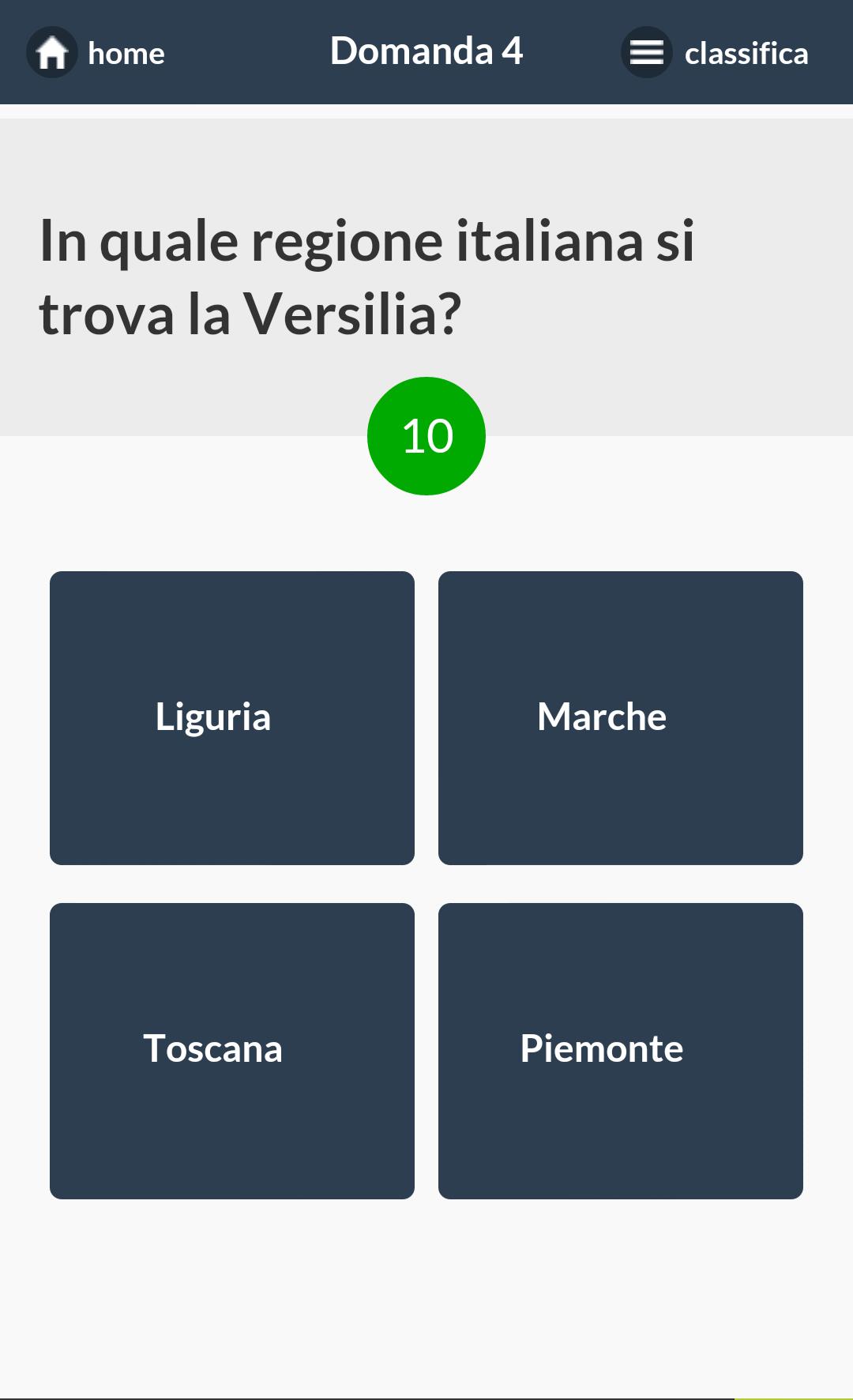Screen dimensions: 853x1400
Task: Choose the Marche answer
Action: pyautogui.click(x=620, y=717)
